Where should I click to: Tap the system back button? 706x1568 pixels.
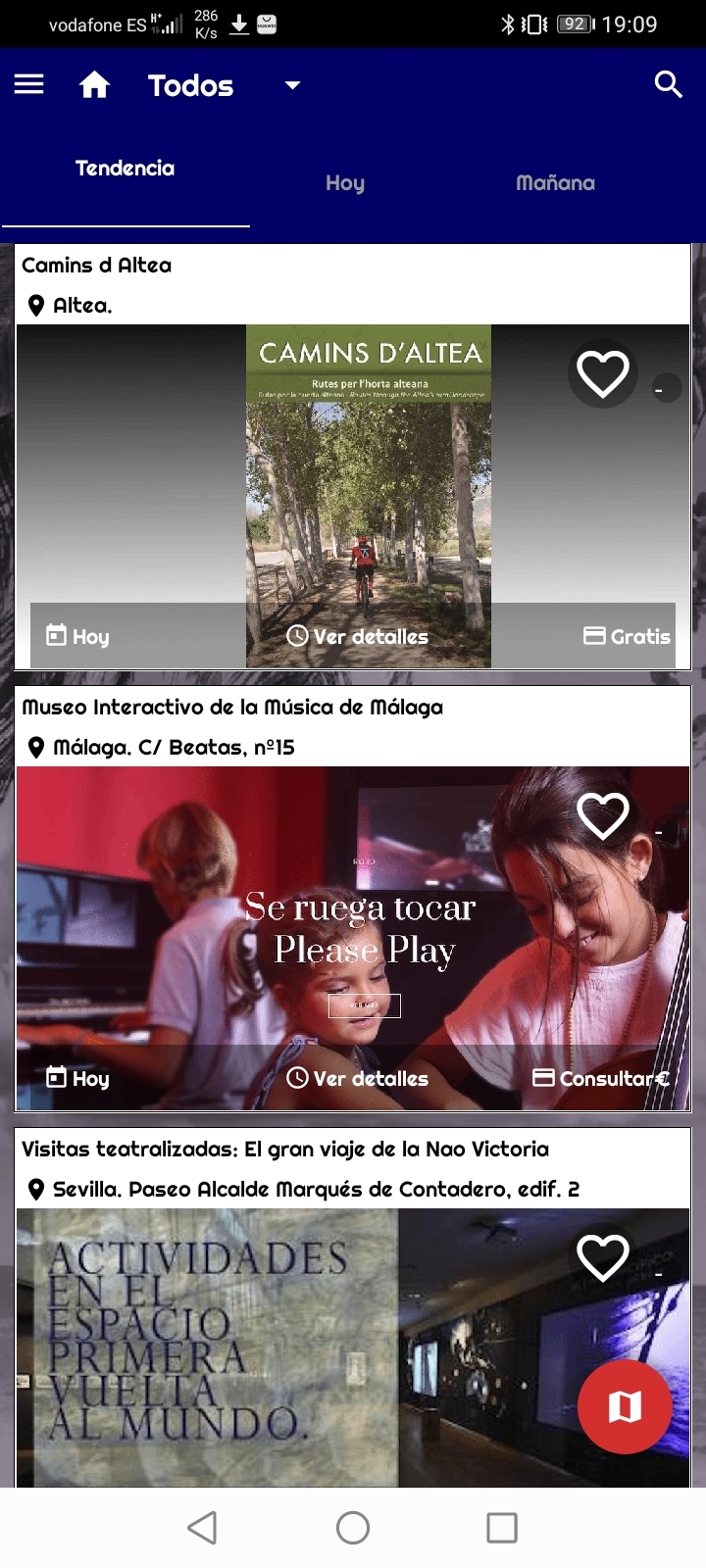202,1527
